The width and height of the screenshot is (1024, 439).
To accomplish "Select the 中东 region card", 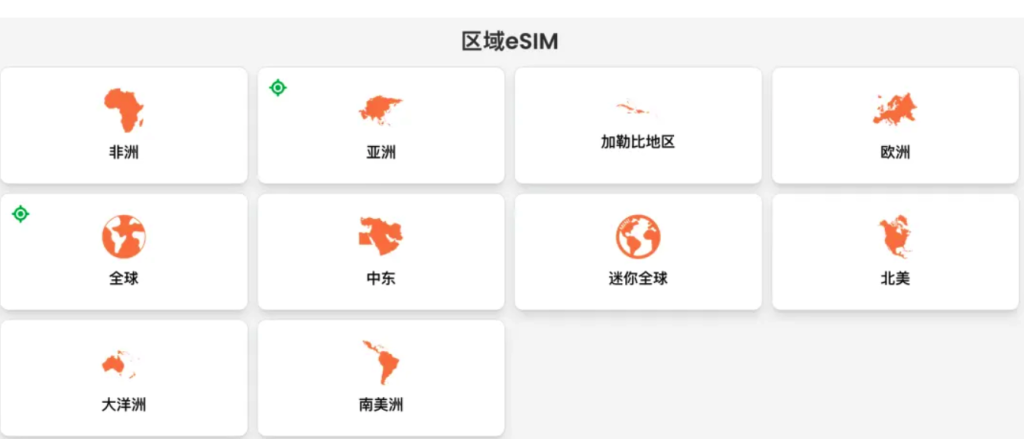I will pos(381,252).
